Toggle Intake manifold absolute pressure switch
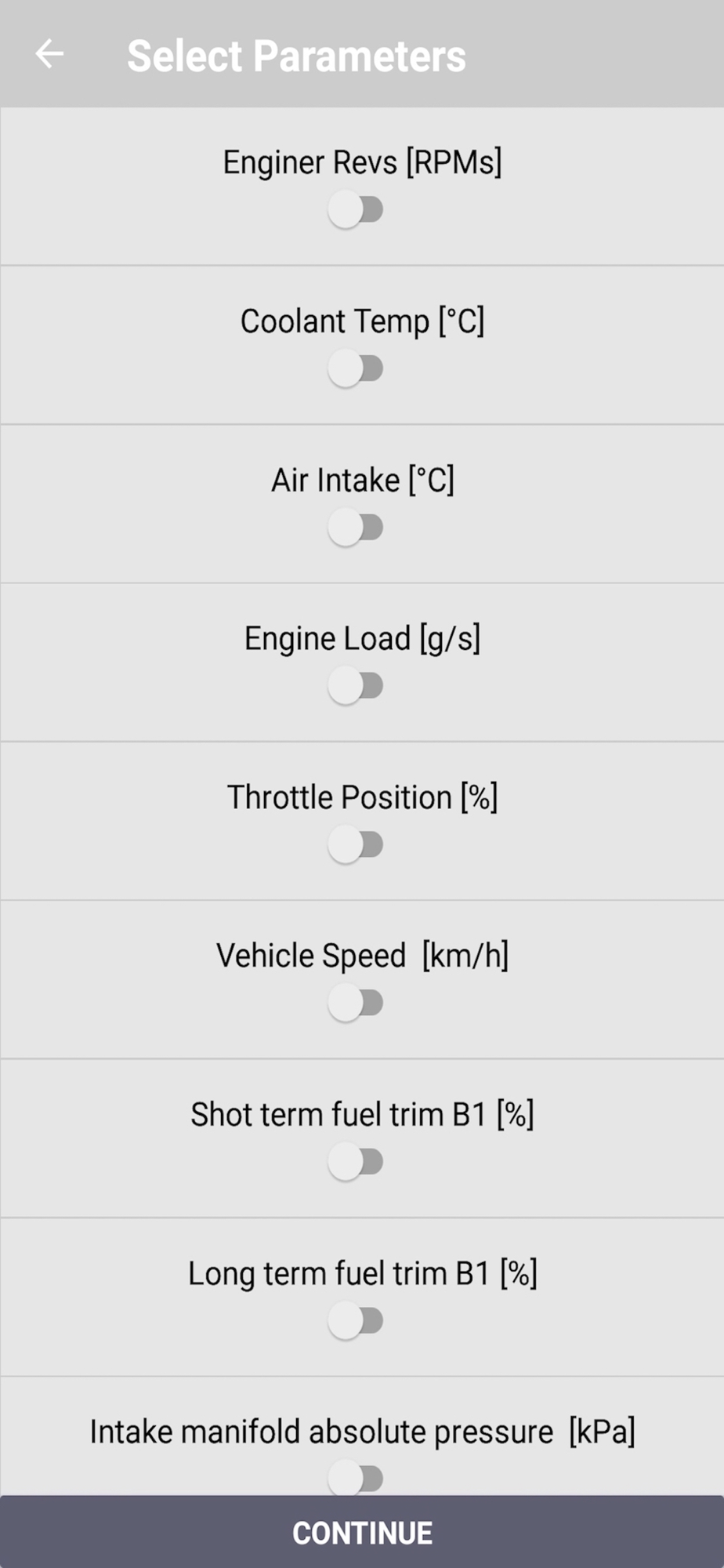 [356, 1478]
